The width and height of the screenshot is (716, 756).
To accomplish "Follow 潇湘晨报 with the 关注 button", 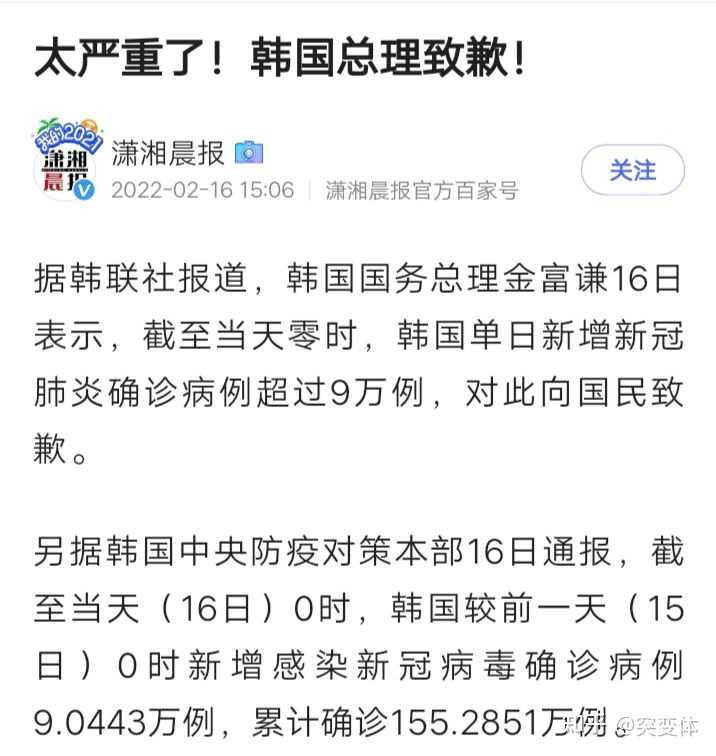I will click(632, 170).
